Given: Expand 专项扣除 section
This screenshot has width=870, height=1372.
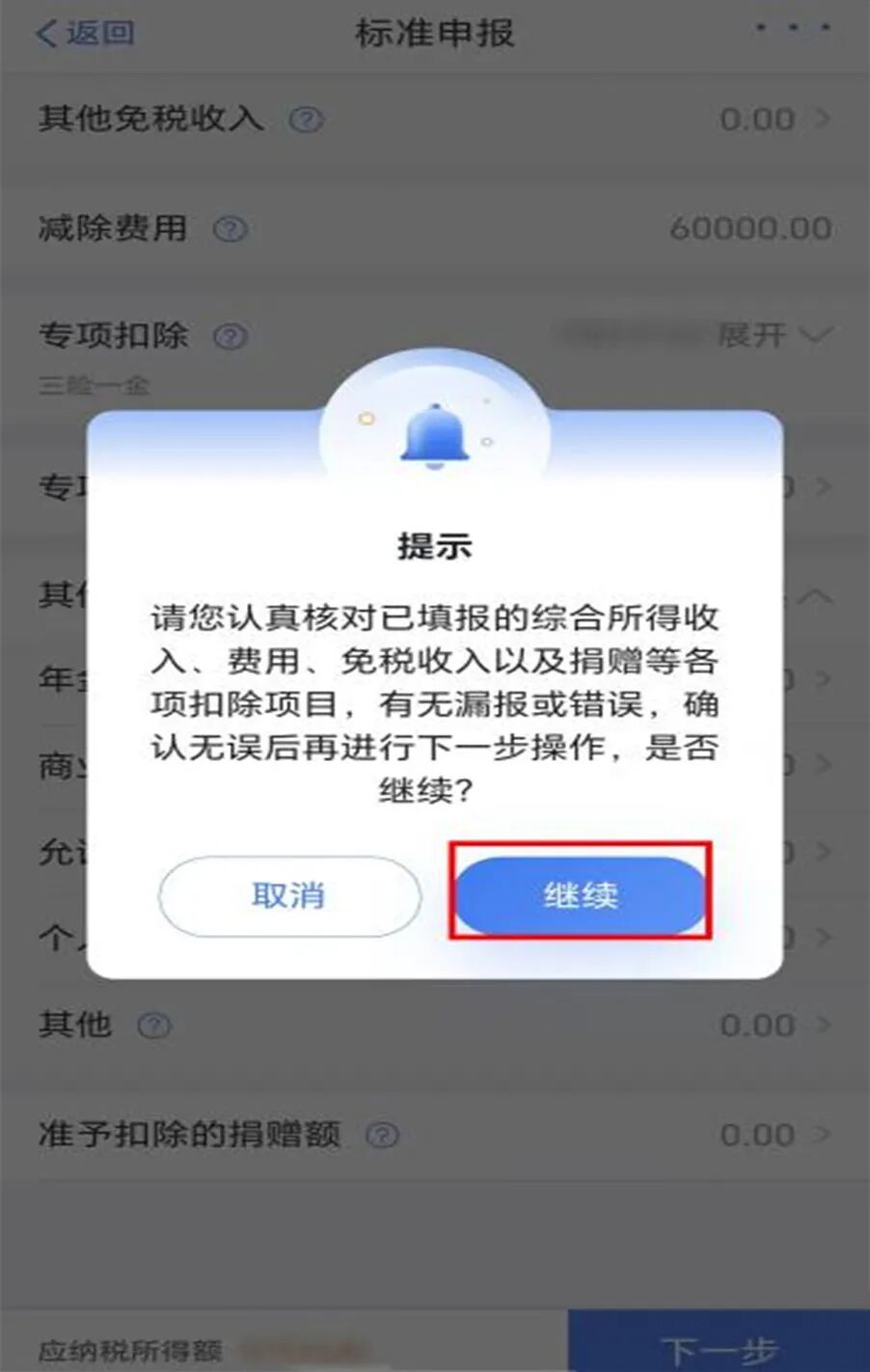Looking at the screenshot, I should point(774,336).
